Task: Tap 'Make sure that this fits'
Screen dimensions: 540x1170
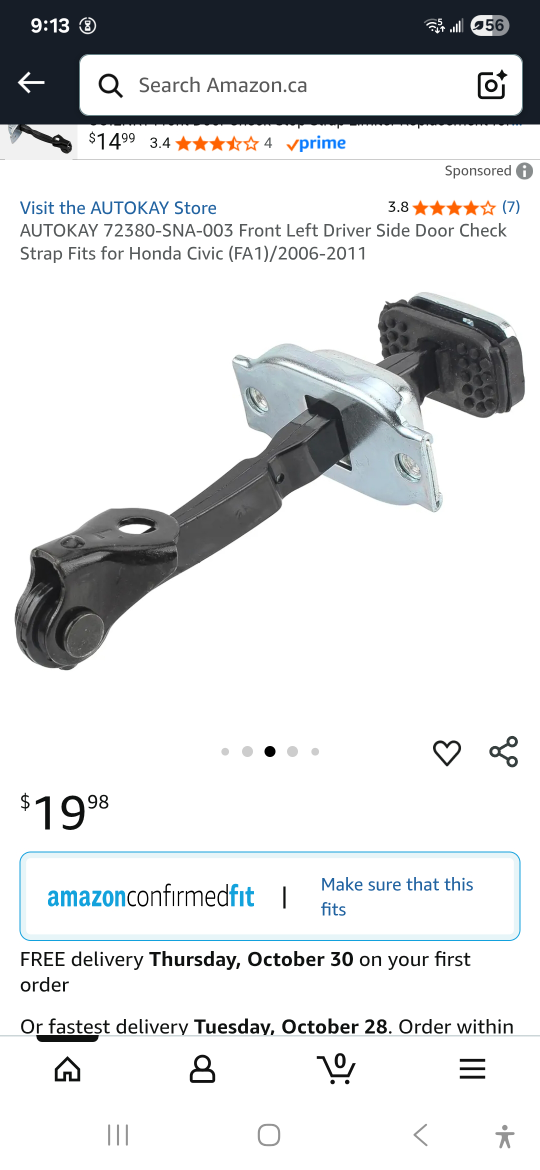Action: (x=397, y=896)
